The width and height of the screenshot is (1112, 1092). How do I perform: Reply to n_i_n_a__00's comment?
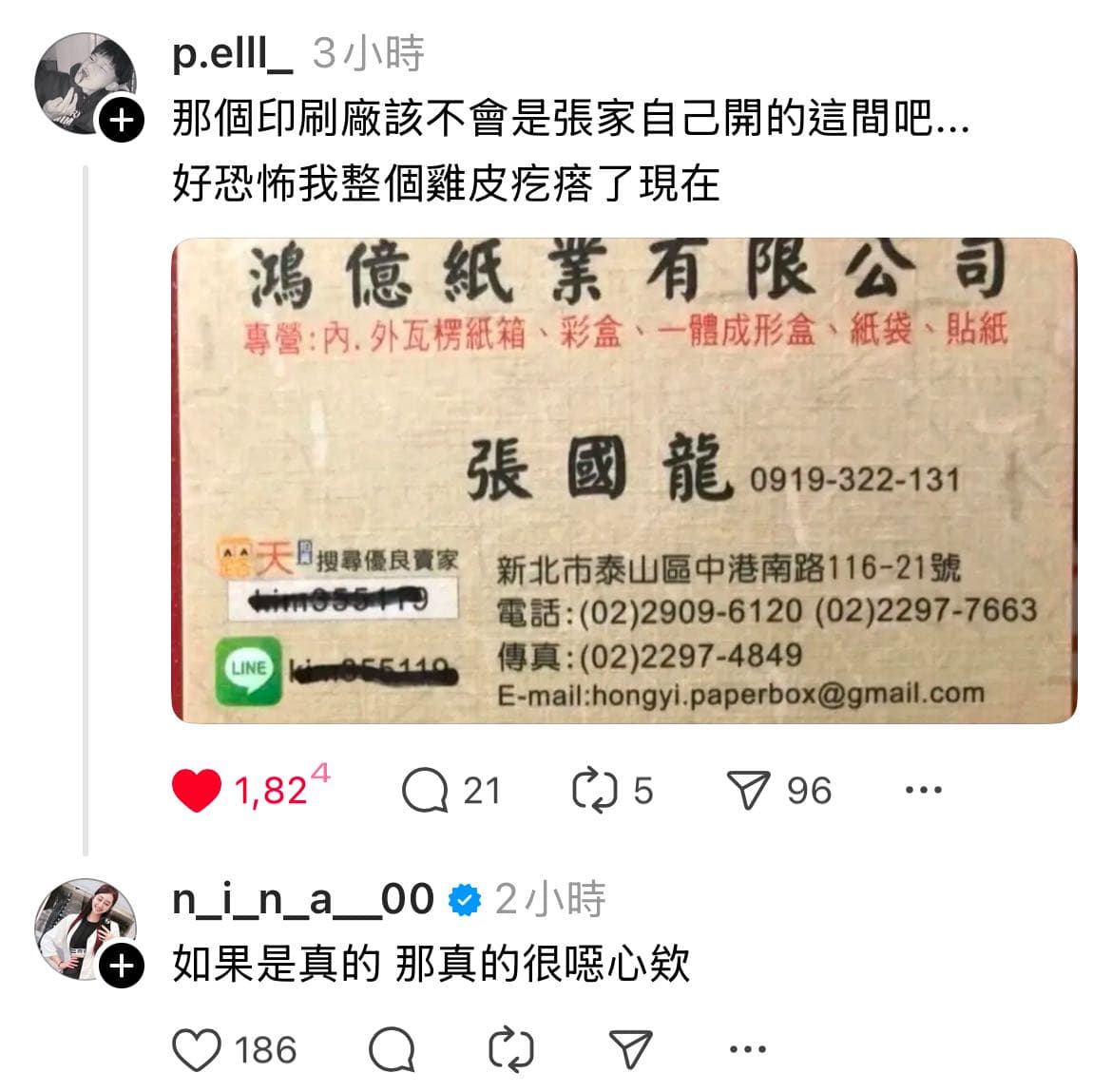point(391,1050)
